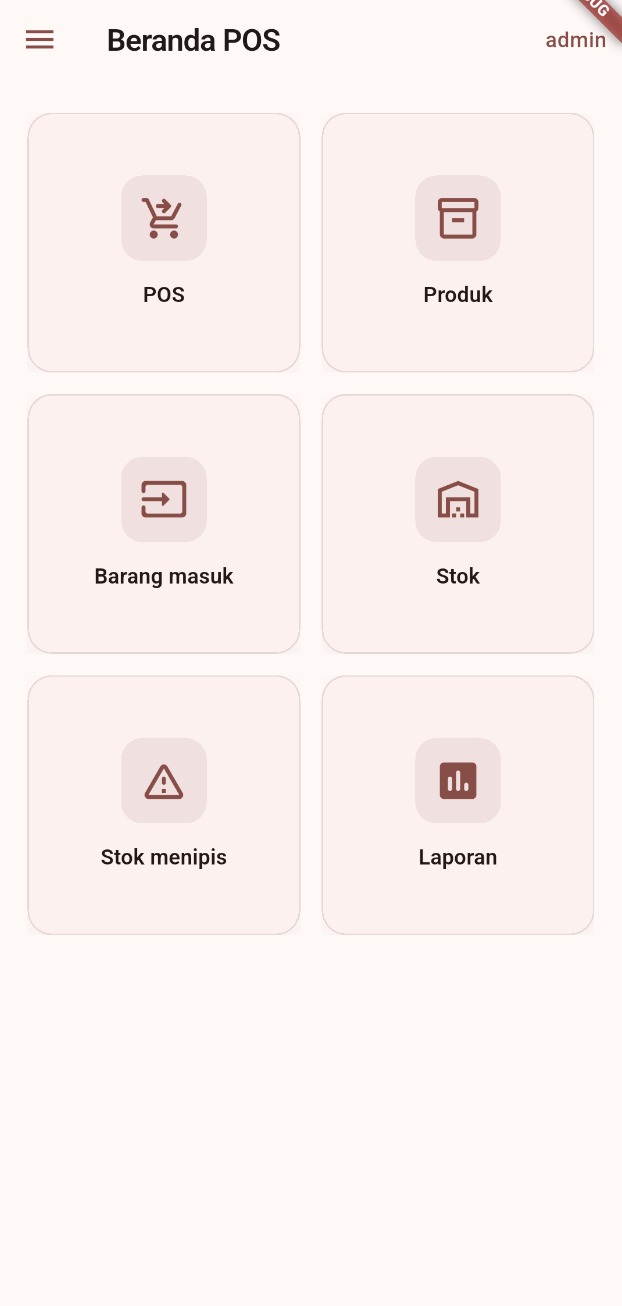Screen dimensions: 622x1306
Task: Check the Stok menipis card
Action: click(x=164, y=805)
